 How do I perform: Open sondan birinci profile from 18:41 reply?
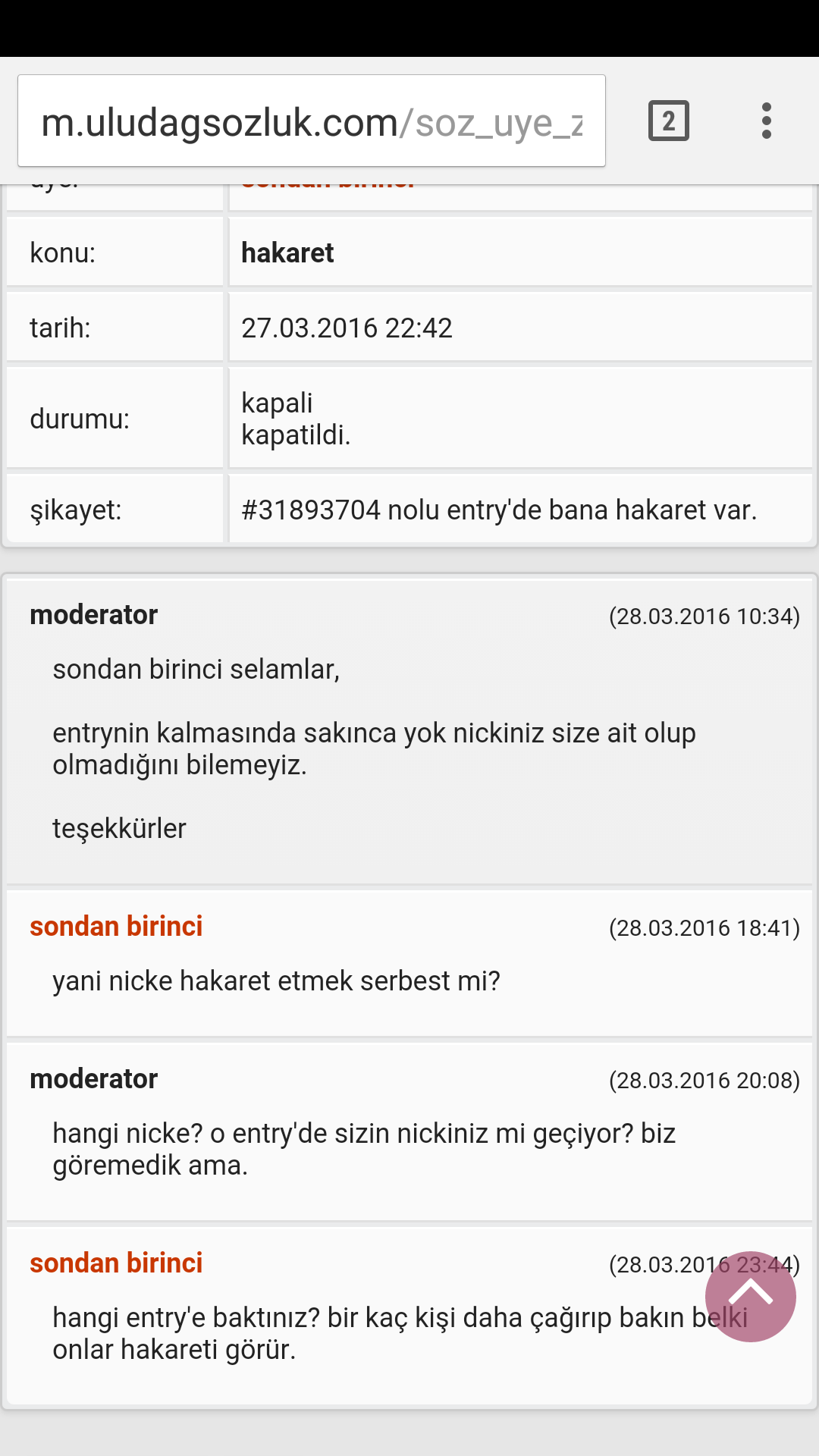coord(116,927)
